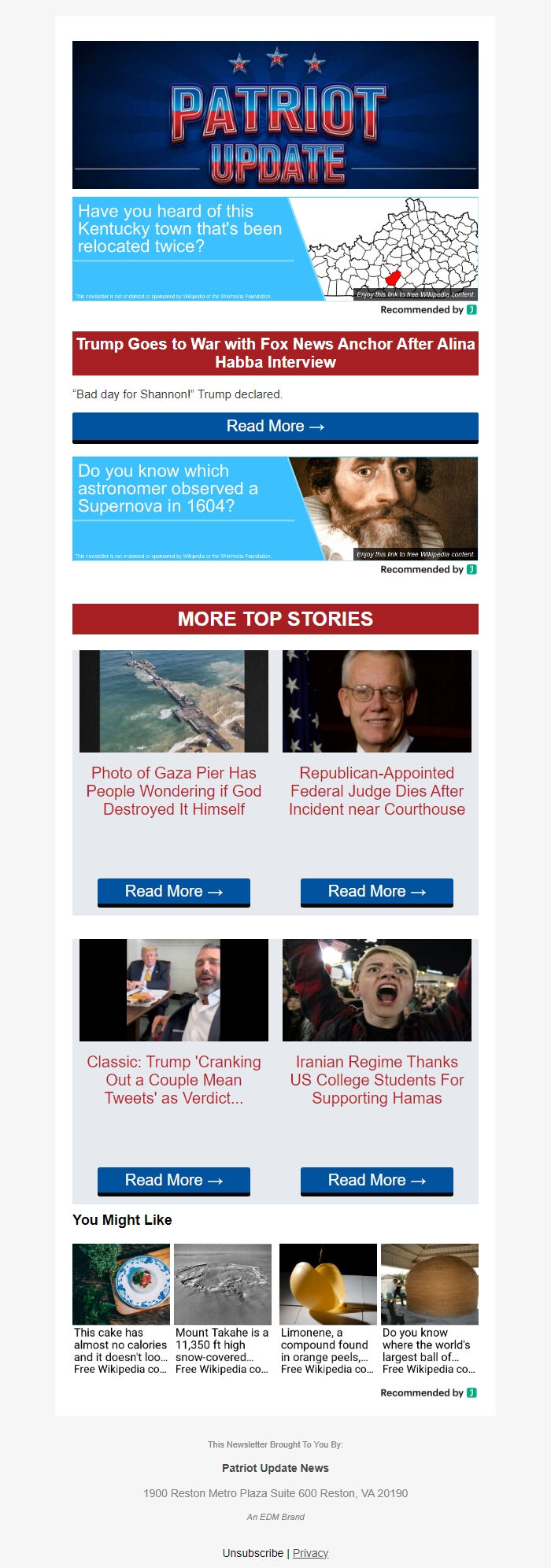Open the Iranian Regime Thanks students headline

[x=377, y=1080]
